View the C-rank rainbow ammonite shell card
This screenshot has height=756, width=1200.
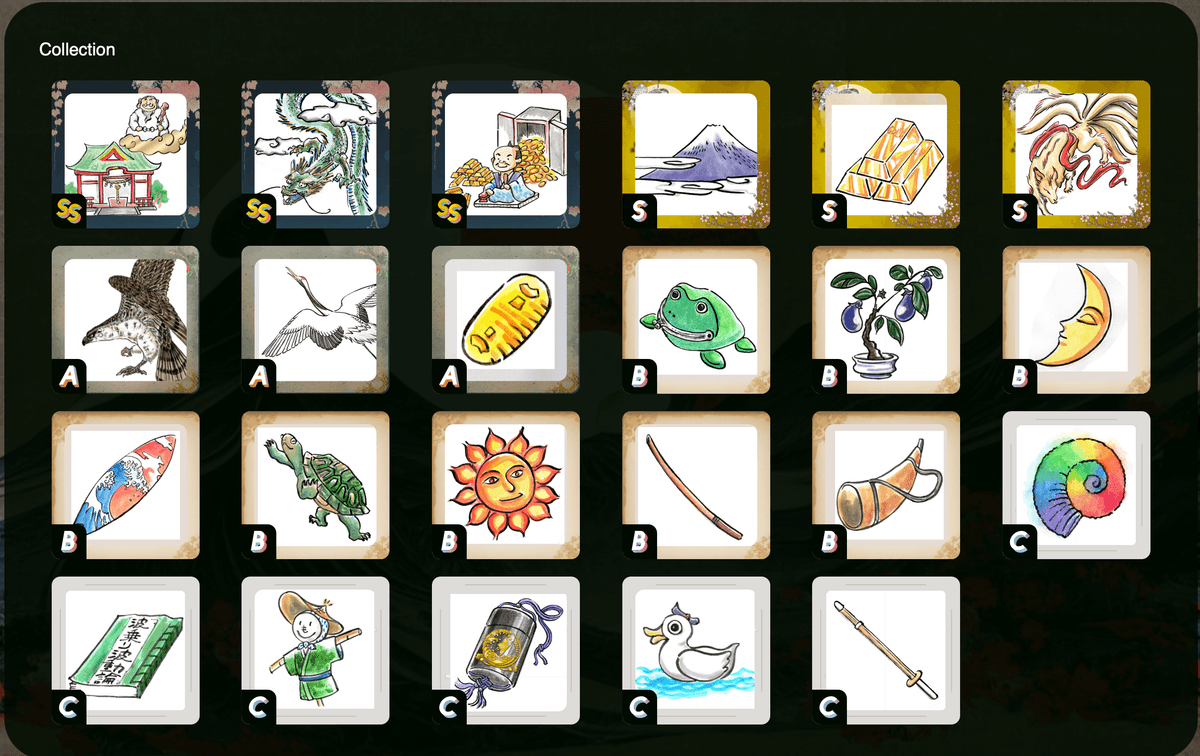(x=1076, y=485)
